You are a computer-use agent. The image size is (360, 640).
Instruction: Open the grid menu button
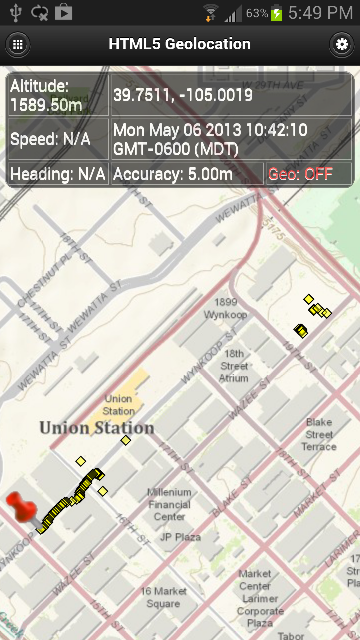[x=18, y=44]
